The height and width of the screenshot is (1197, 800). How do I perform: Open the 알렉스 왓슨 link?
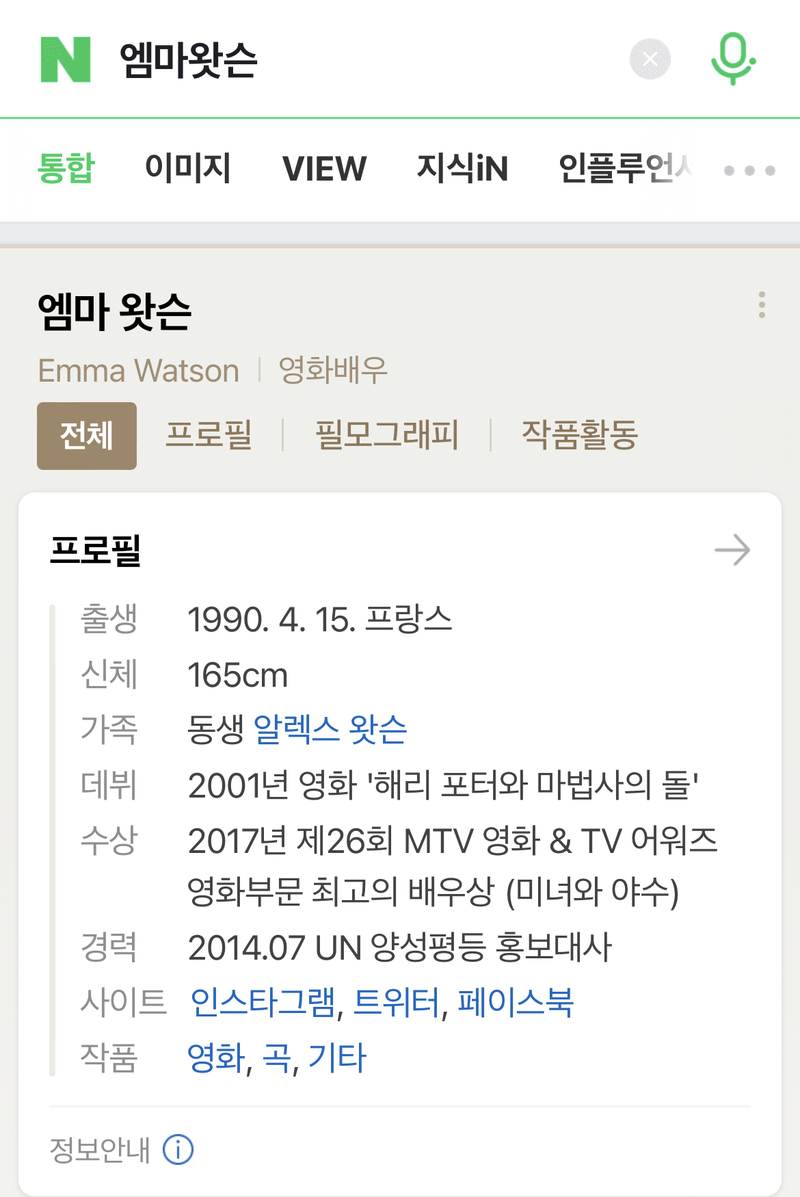click(x=330, y=731)
